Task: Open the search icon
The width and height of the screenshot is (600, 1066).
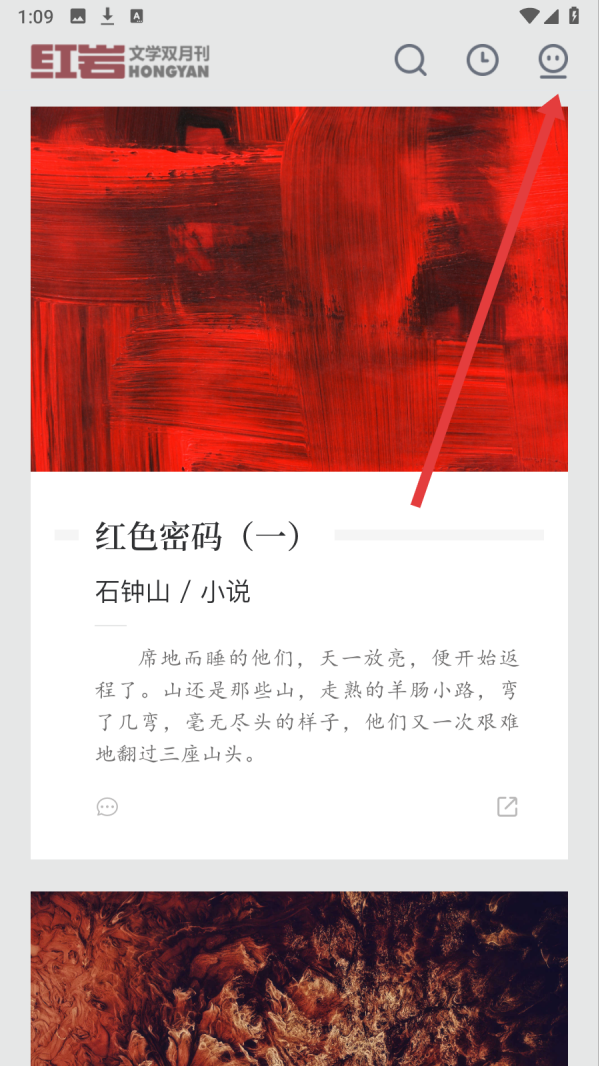Action: pos(410,60)
